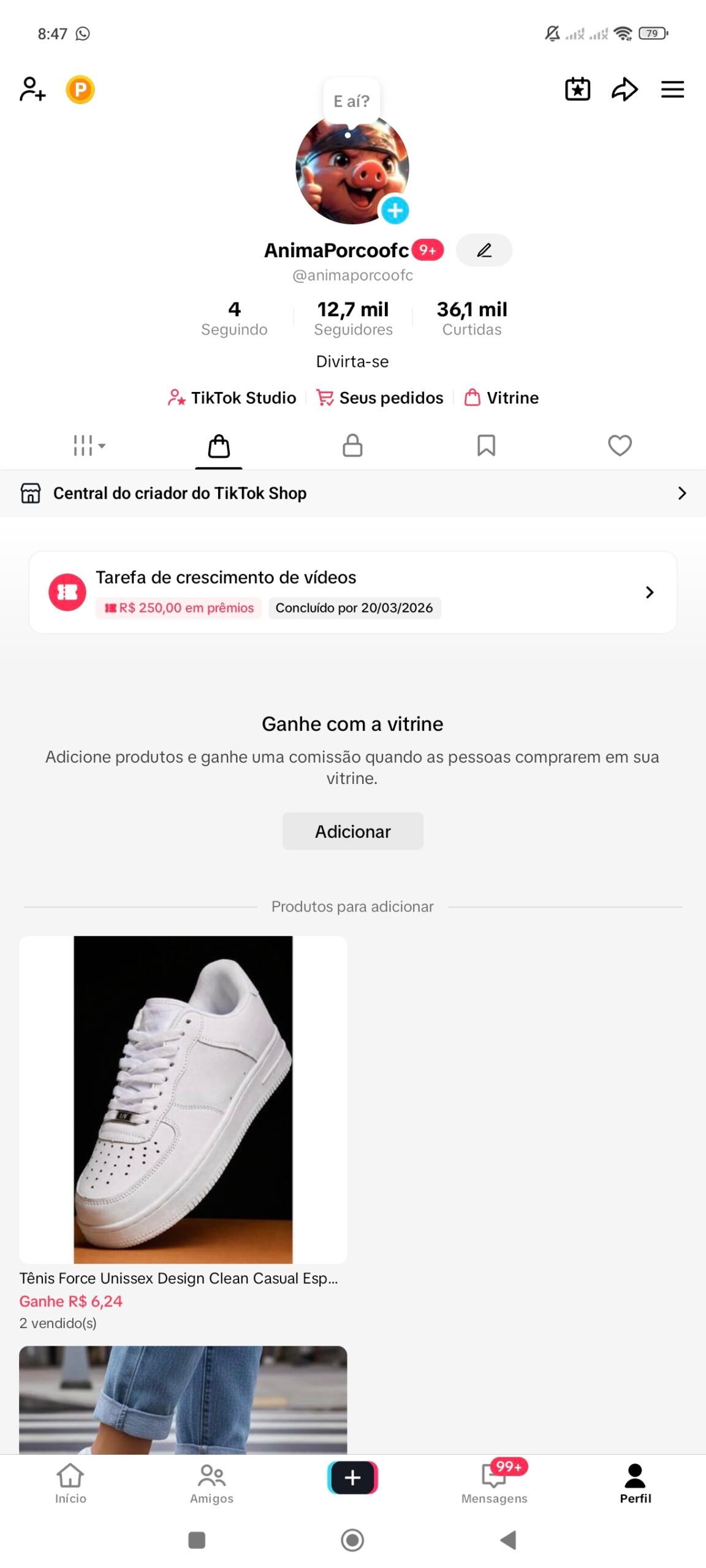
Task: Switch to the videos grid tab
Action: [x=88, y=445]
